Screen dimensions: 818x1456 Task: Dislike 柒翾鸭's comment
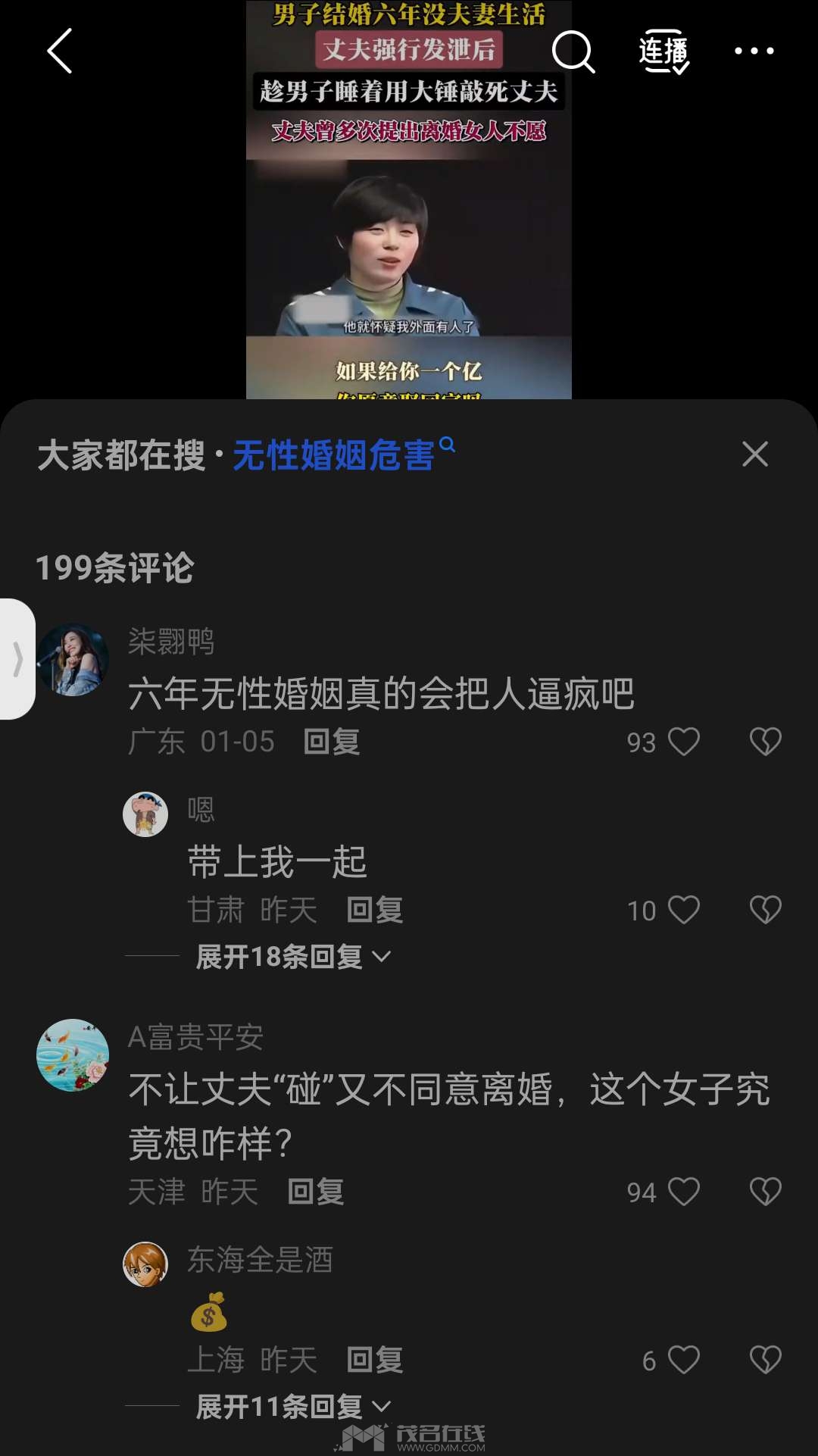(x=765, y=742)
